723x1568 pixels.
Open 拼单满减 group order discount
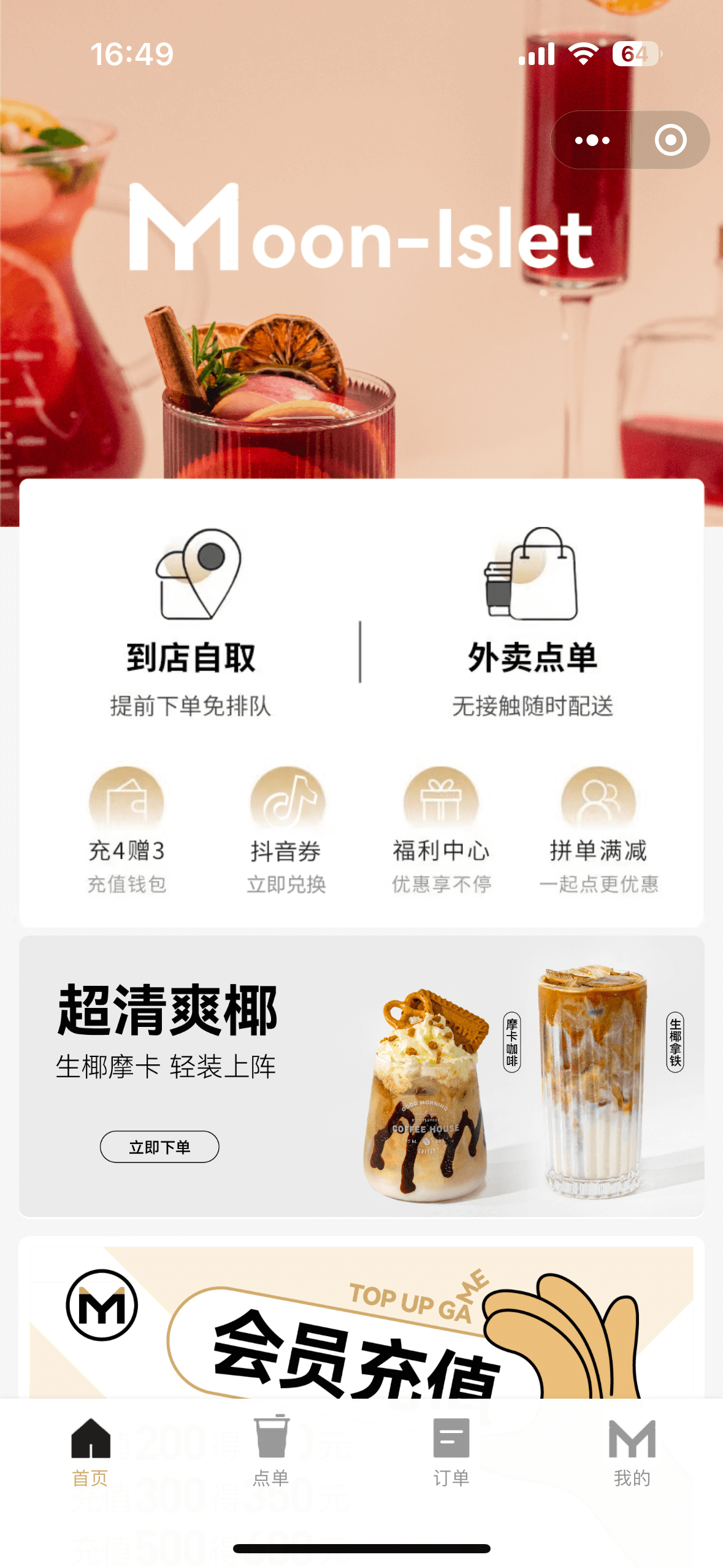coord(598,829)
